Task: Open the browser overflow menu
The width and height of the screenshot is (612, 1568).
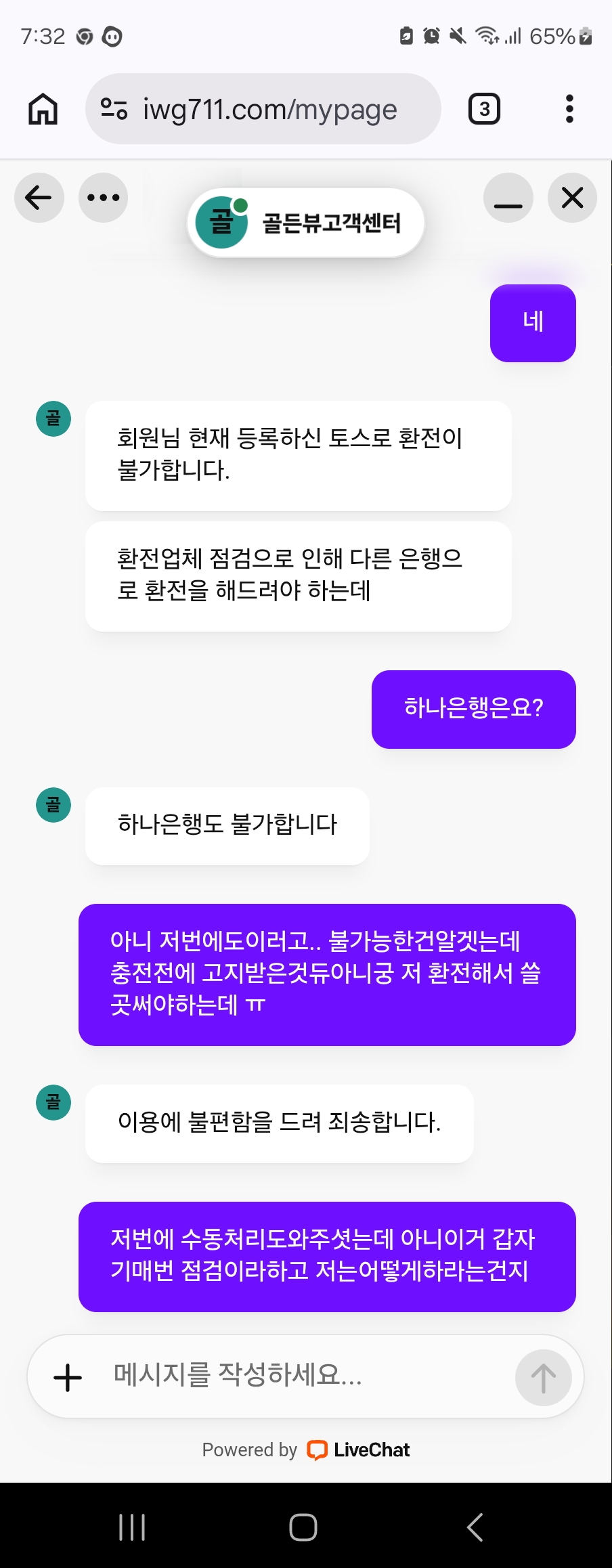Action: [569, 108]
